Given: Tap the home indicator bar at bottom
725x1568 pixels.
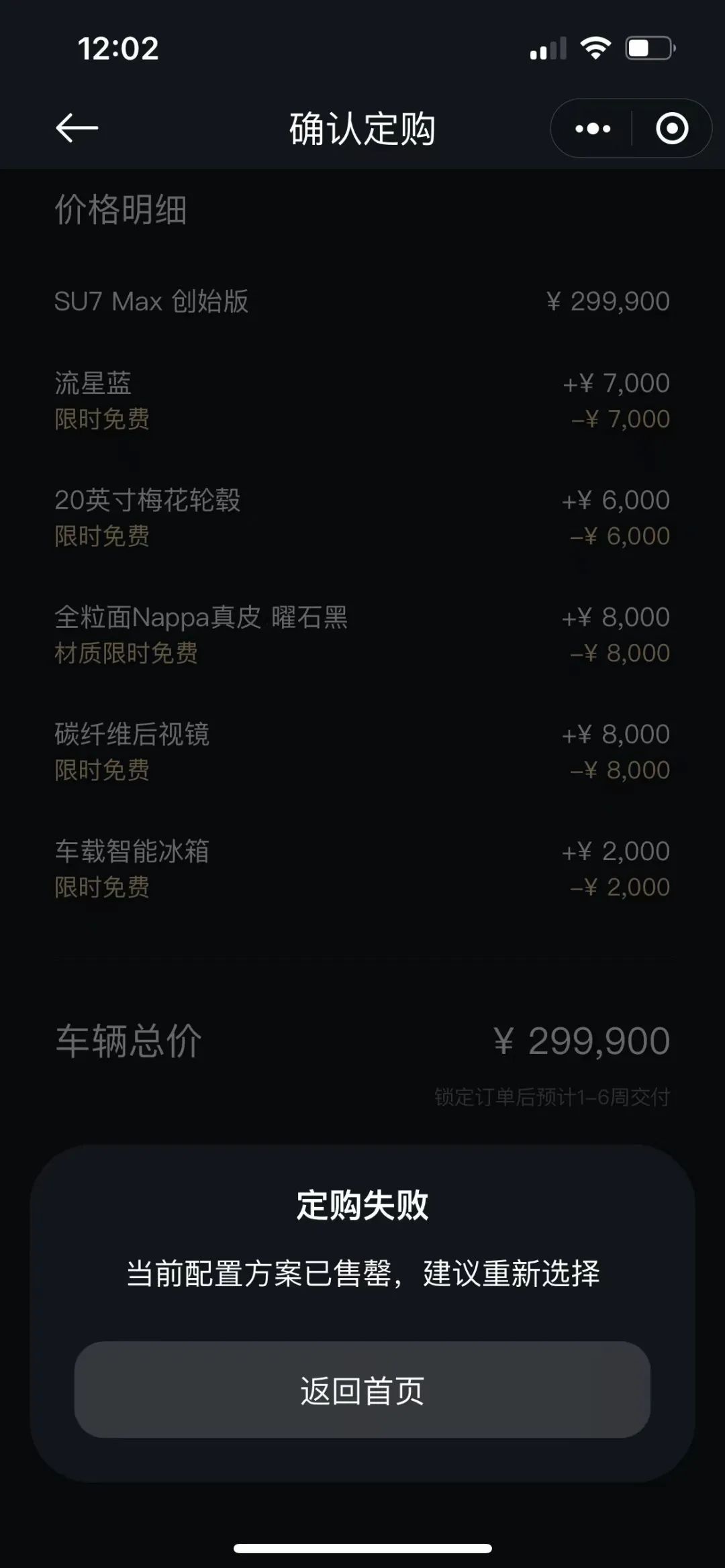Looking at the screenshot, I should [x=362, y=1549].
